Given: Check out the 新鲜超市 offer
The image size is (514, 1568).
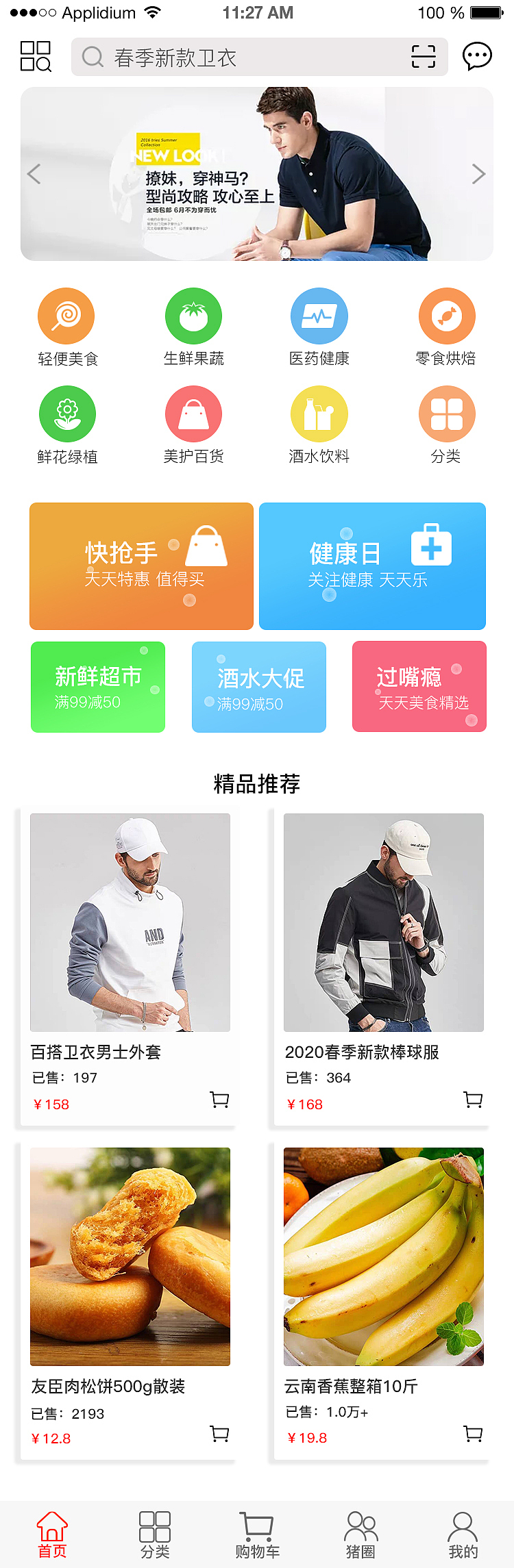Looking at the screenshot, I should point(98,687).
